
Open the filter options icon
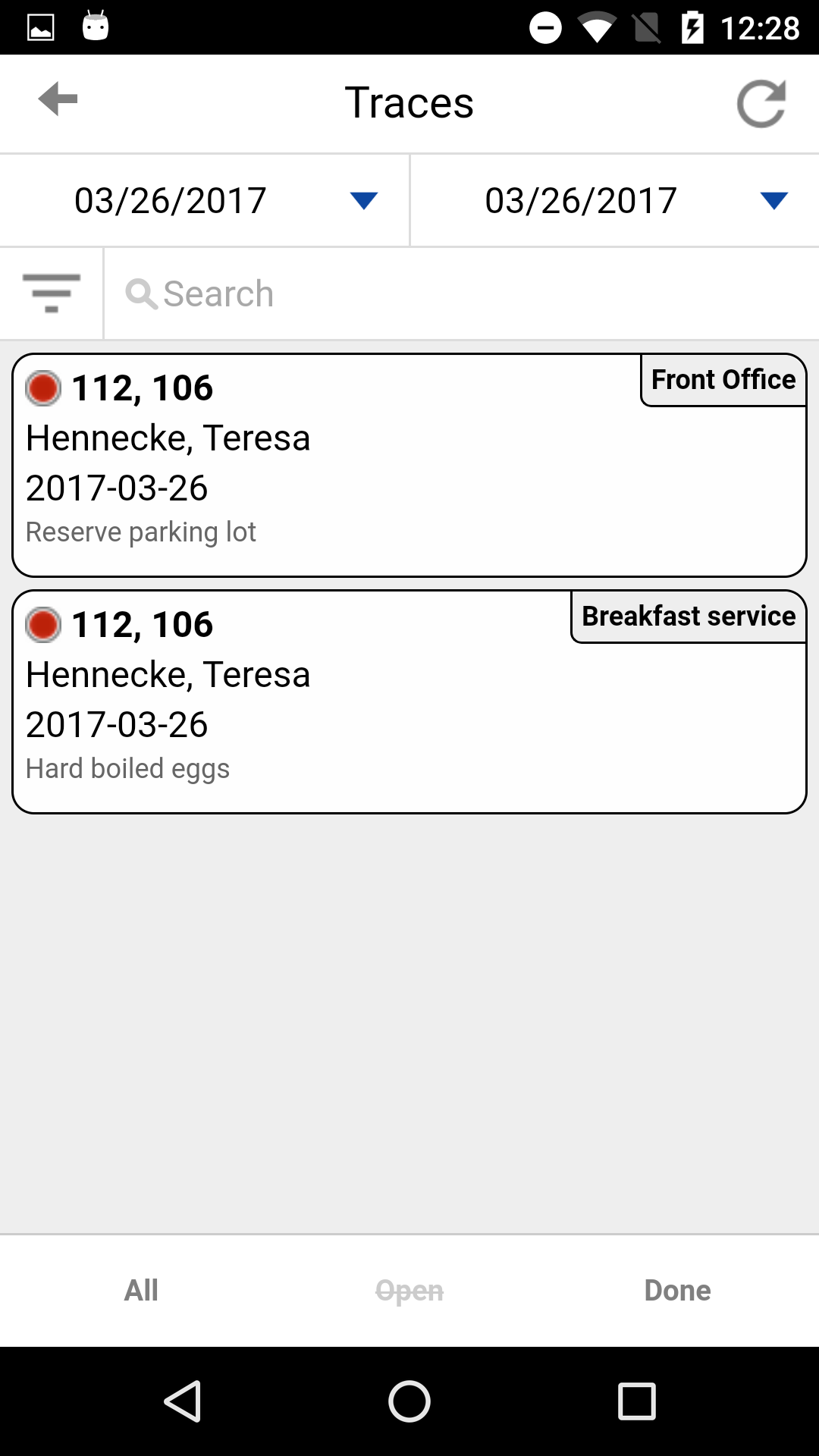click(x=52, y=293)
